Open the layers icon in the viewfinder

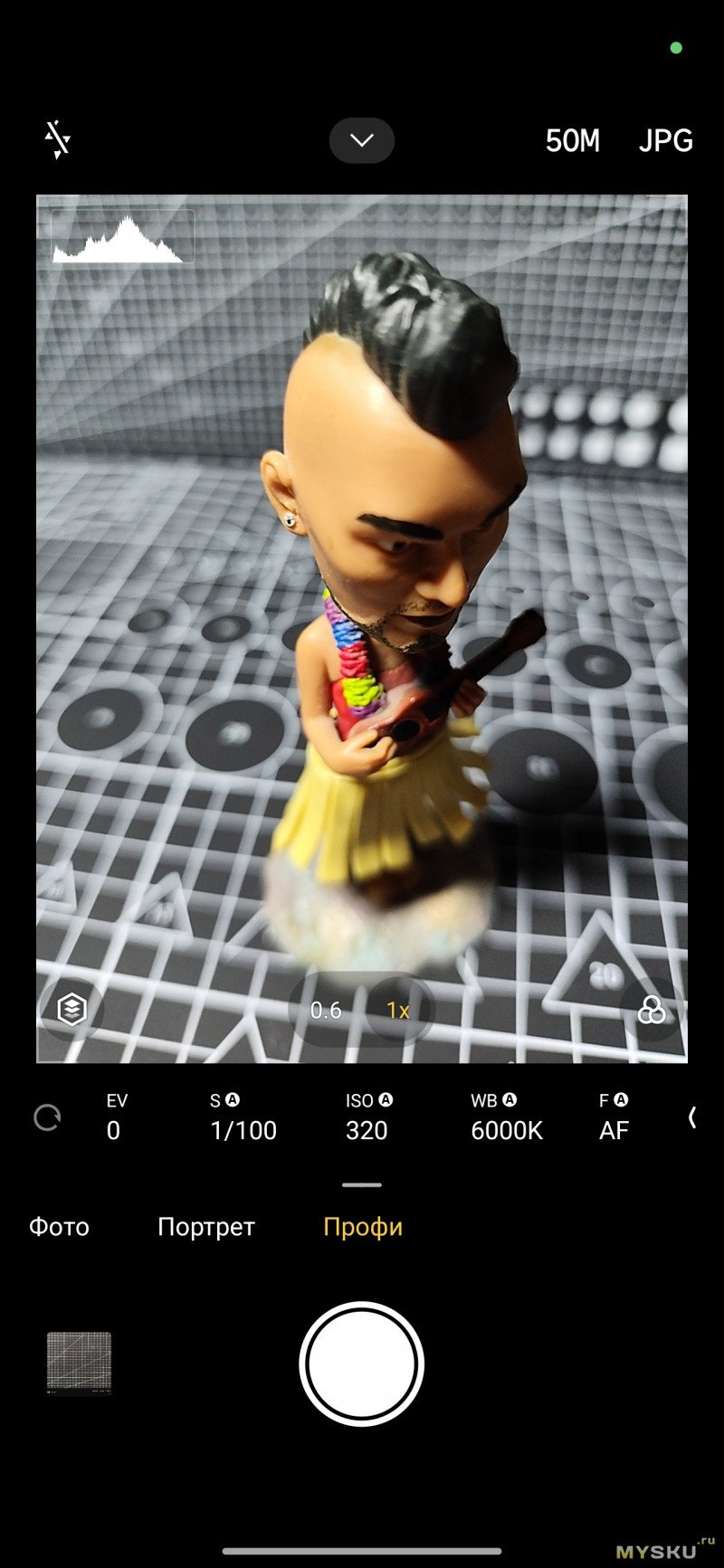pos(72,1008)
